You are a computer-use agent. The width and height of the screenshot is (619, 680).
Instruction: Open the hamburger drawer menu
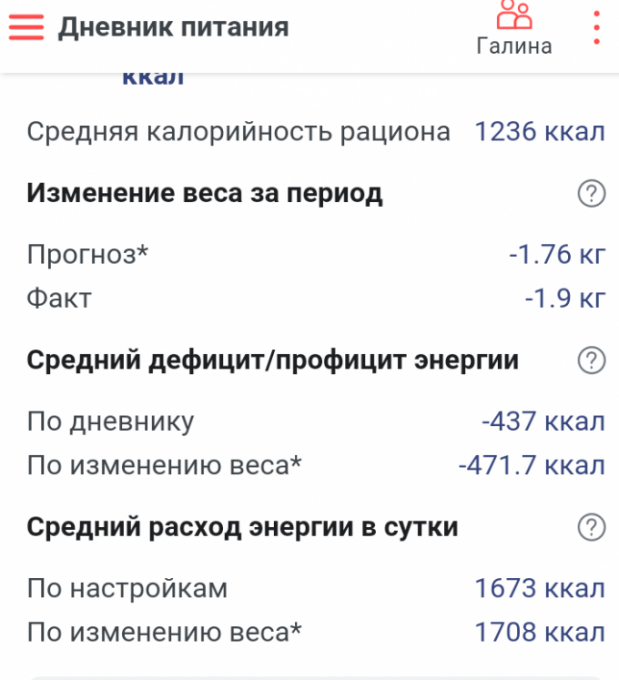pyautogui.click(x=26, y=27)
